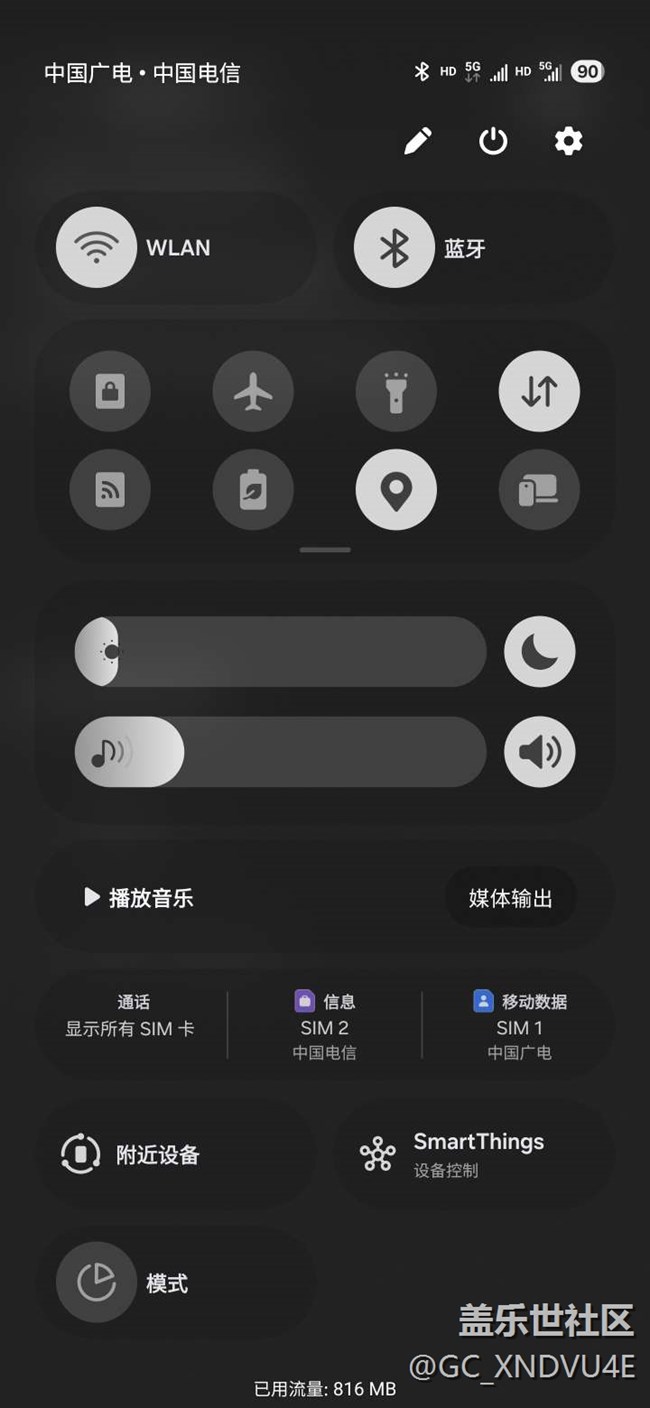The width and height of the screenshot is (650, 1408).
Task: Disable the mobile data arrows tile
Action: coord(539,391)
